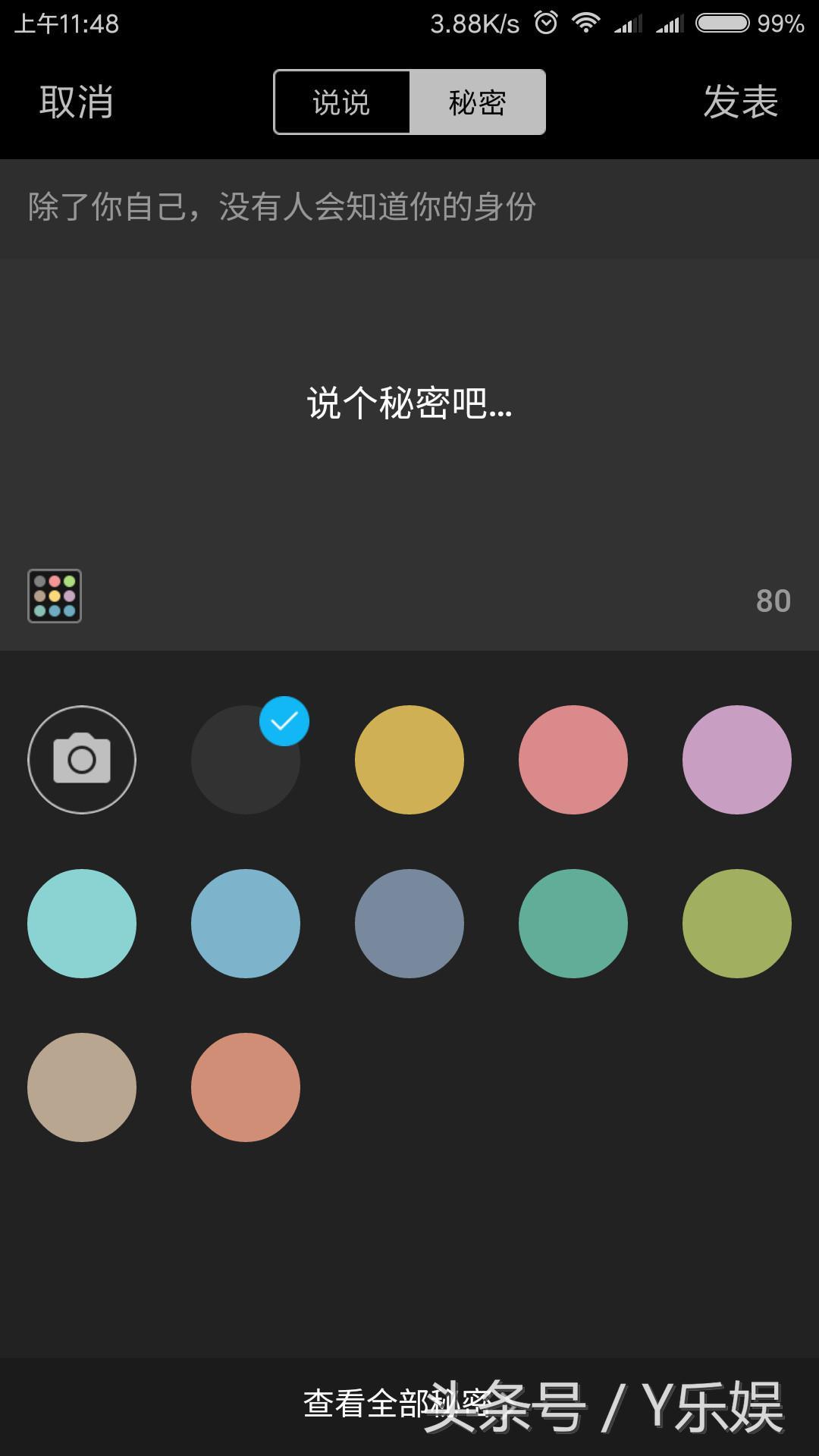Pick the pink background color
819x1456 pixels.
[x=573, y=760]
